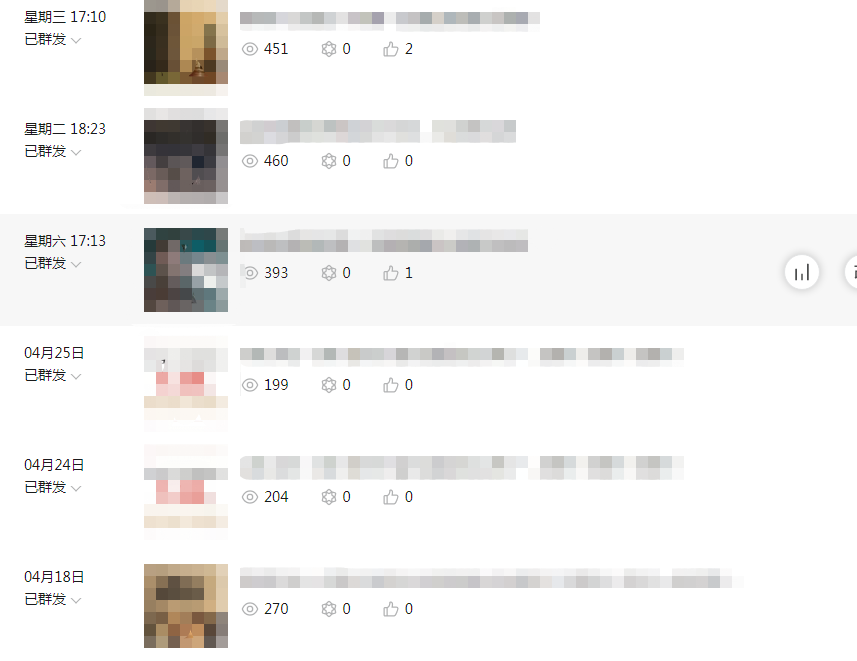Expand the 已群发 dropdown for 星期六 17:13
This screenshot has height=661, width=857.
pyautogui.click(x=53, y=263)
